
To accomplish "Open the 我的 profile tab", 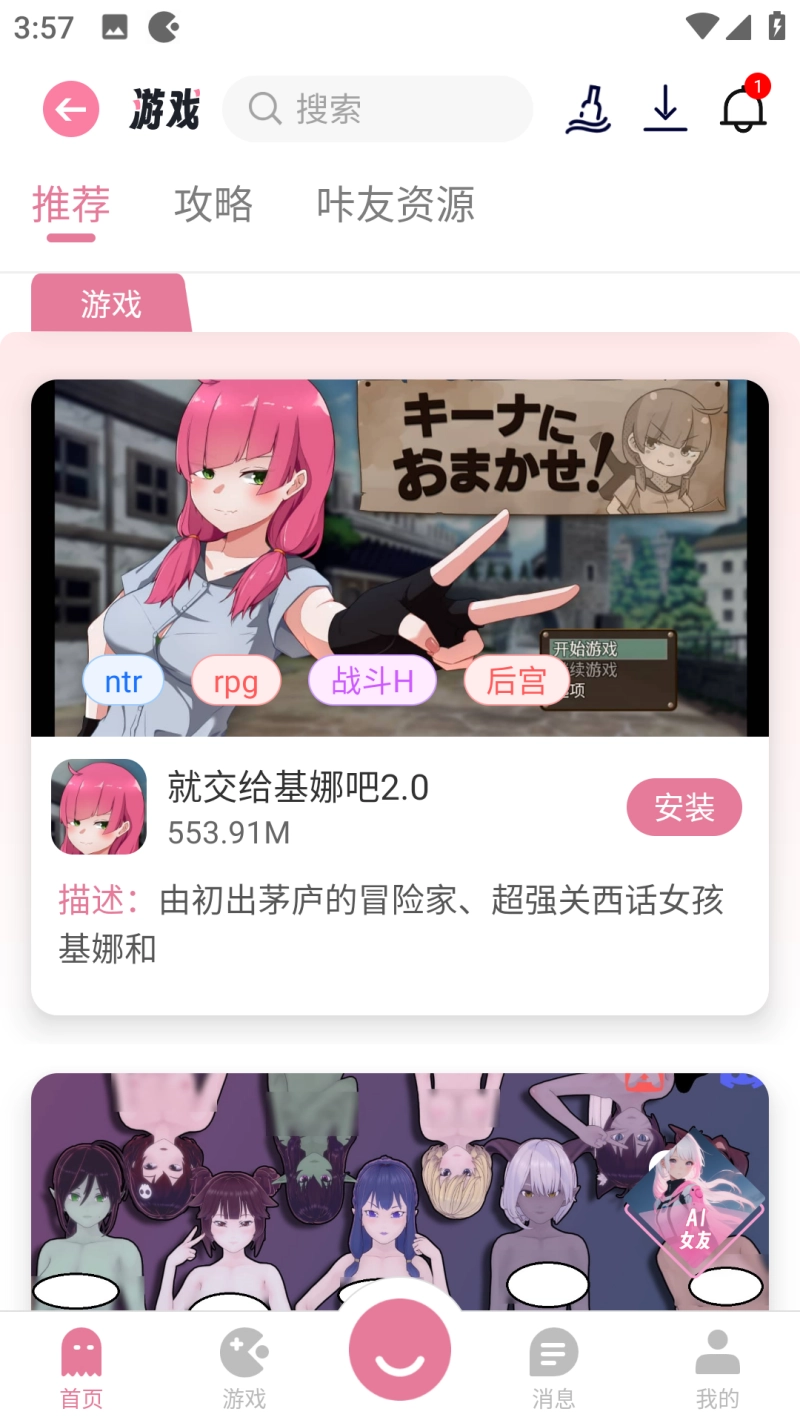I will click(x=717, y=1368).
